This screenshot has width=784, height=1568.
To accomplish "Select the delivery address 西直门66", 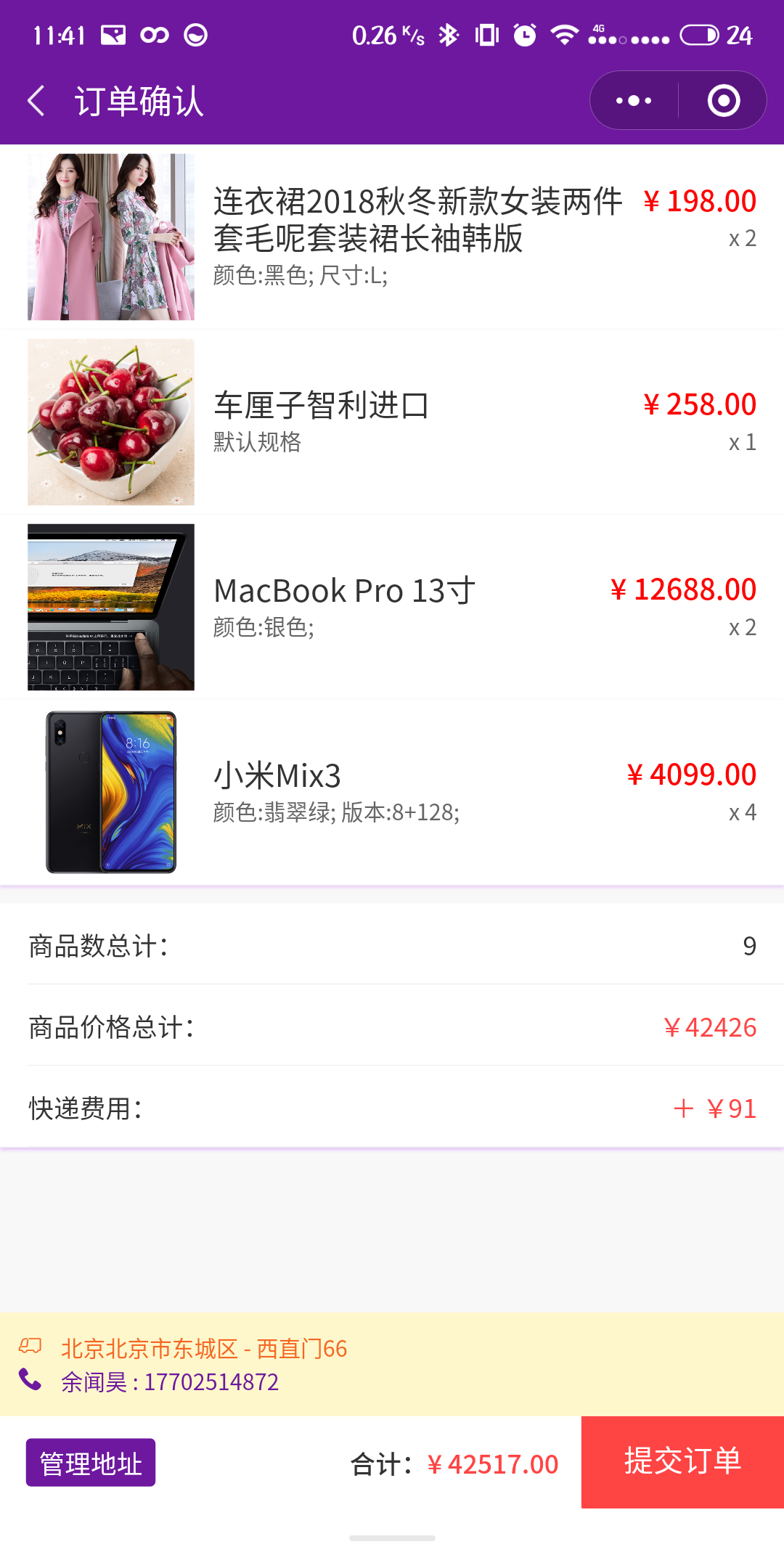I will click(x=392, y=1364).
